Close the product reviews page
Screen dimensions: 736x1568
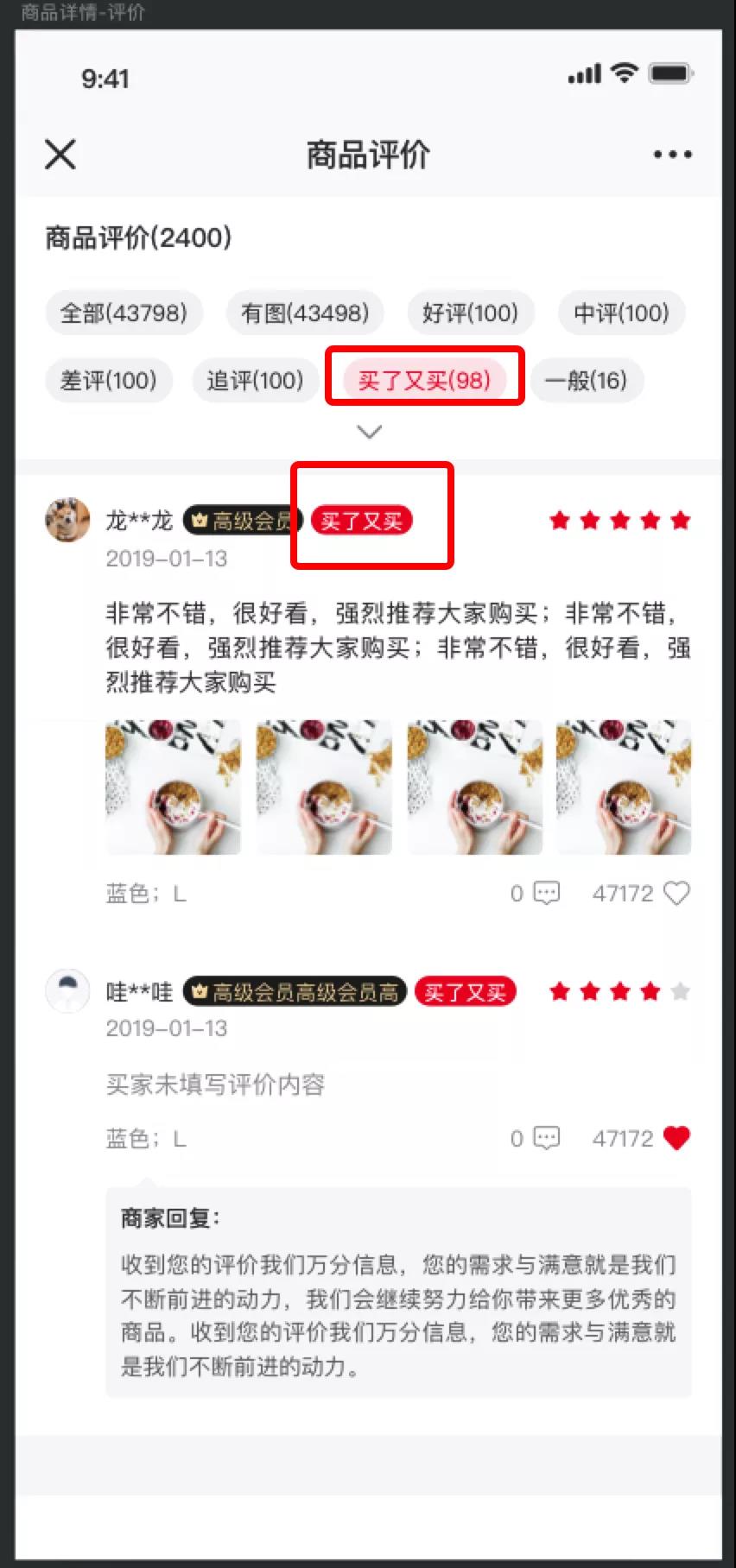pos(60,155)
